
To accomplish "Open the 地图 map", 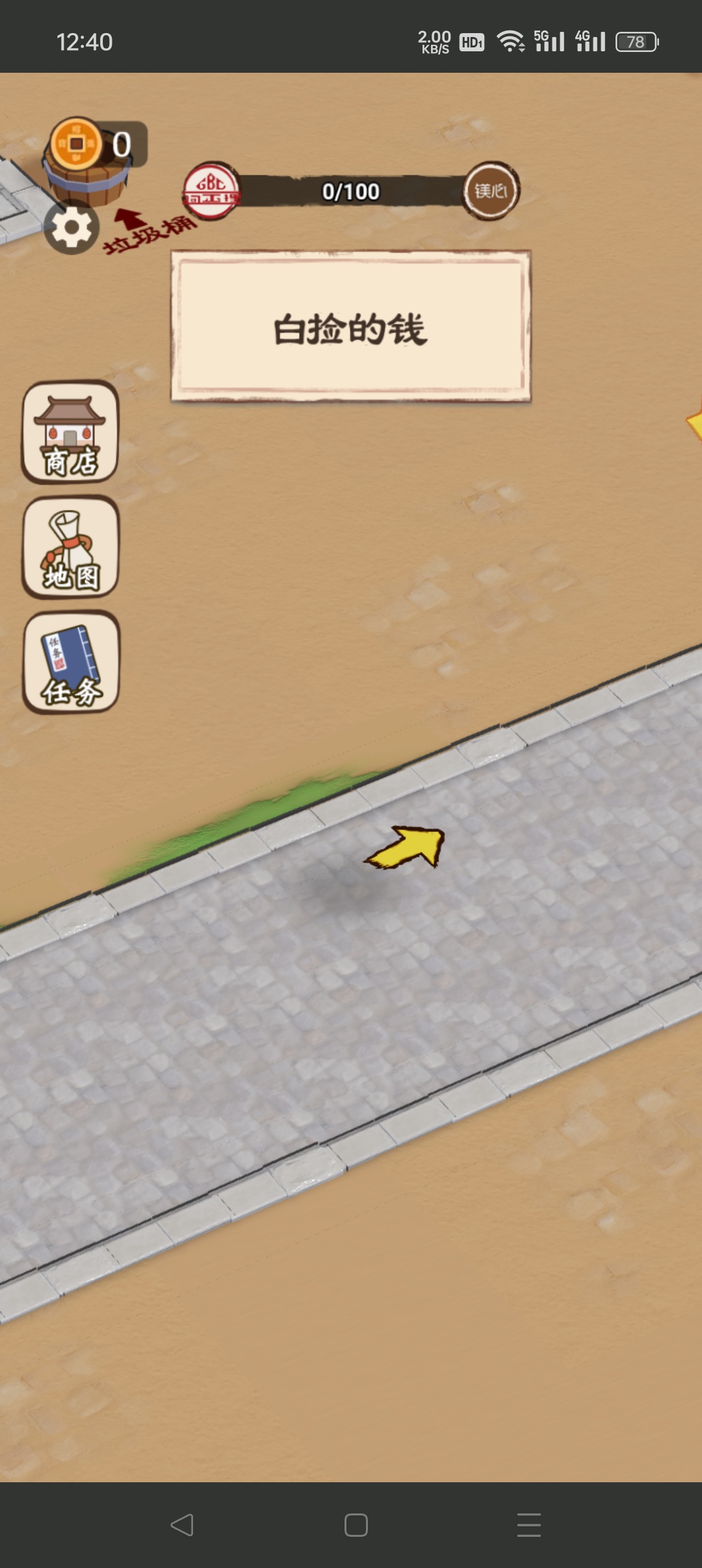I will pos(70,547).
